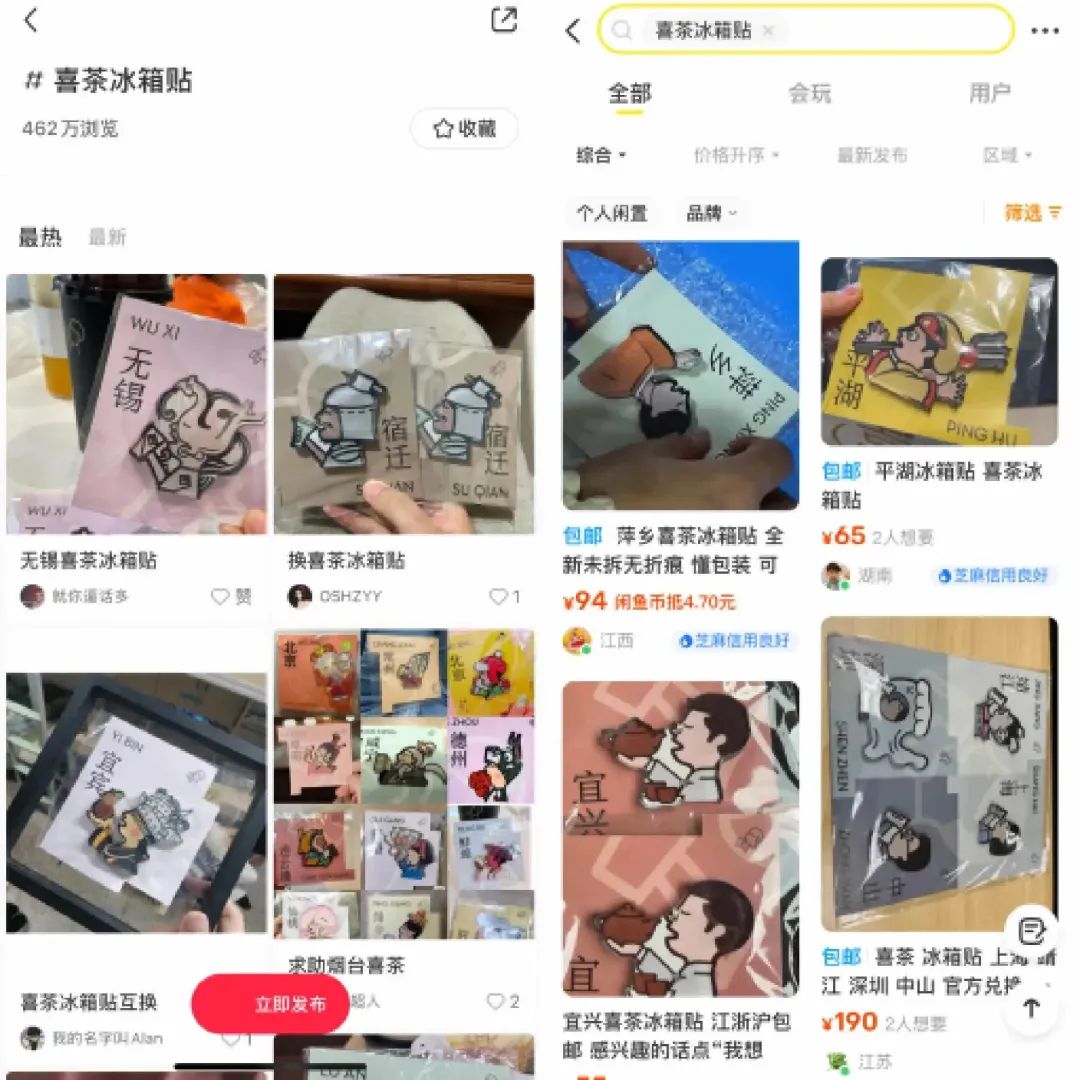This screenshot has height=1080, width=1080.
Task: Clear the 喜茶冰箱贴 search term
Action: [x=768, y=31]
